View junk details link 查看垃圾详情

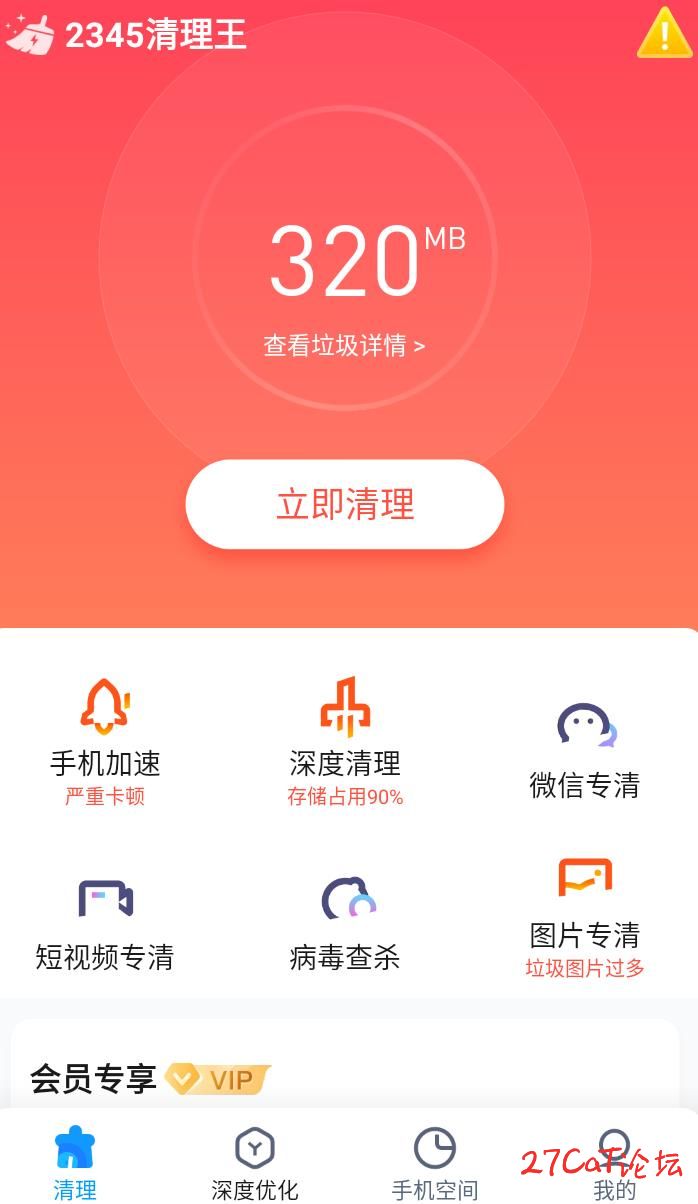pos(344,346)
